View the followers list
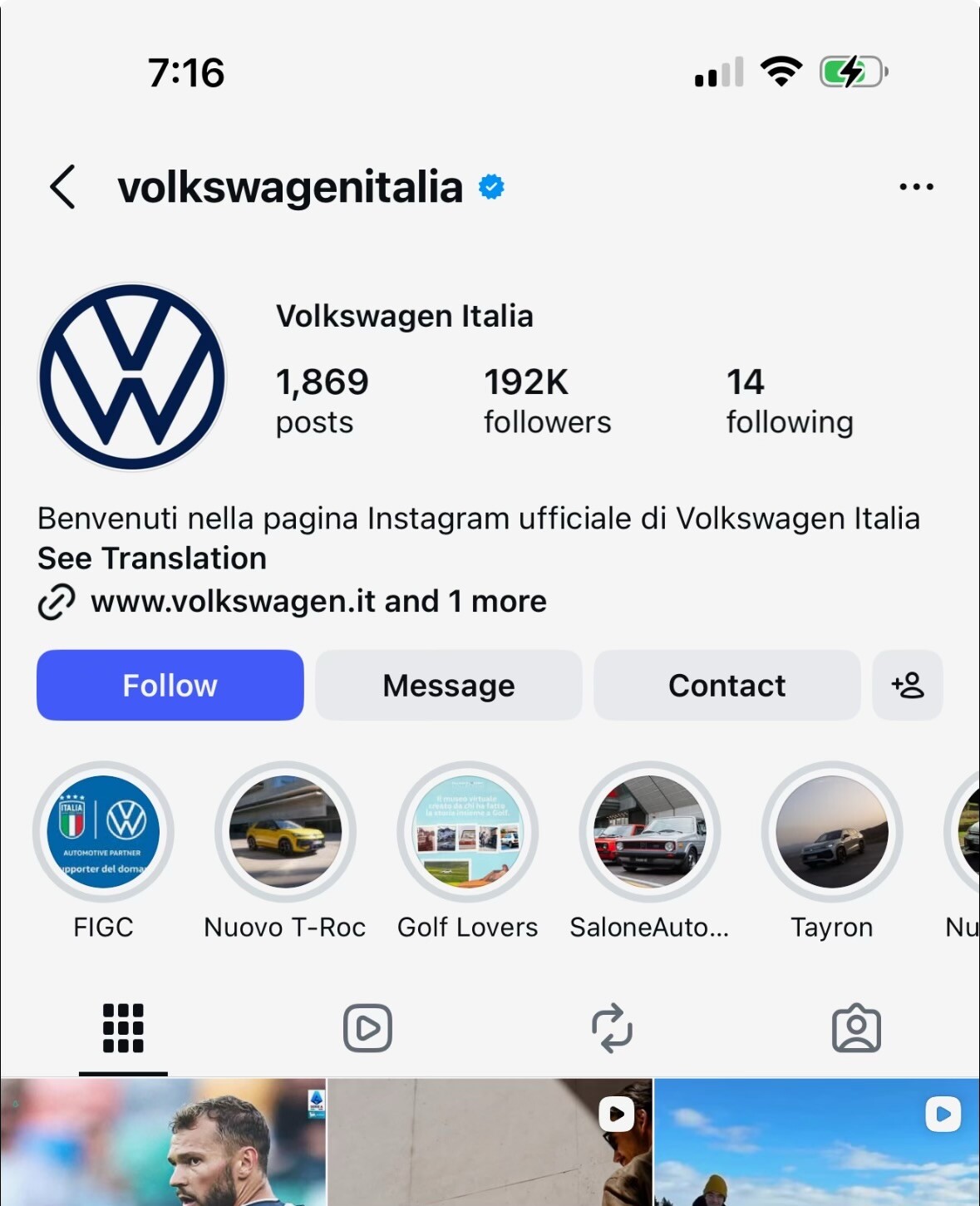980x1206 pixels. pos(547,401)
